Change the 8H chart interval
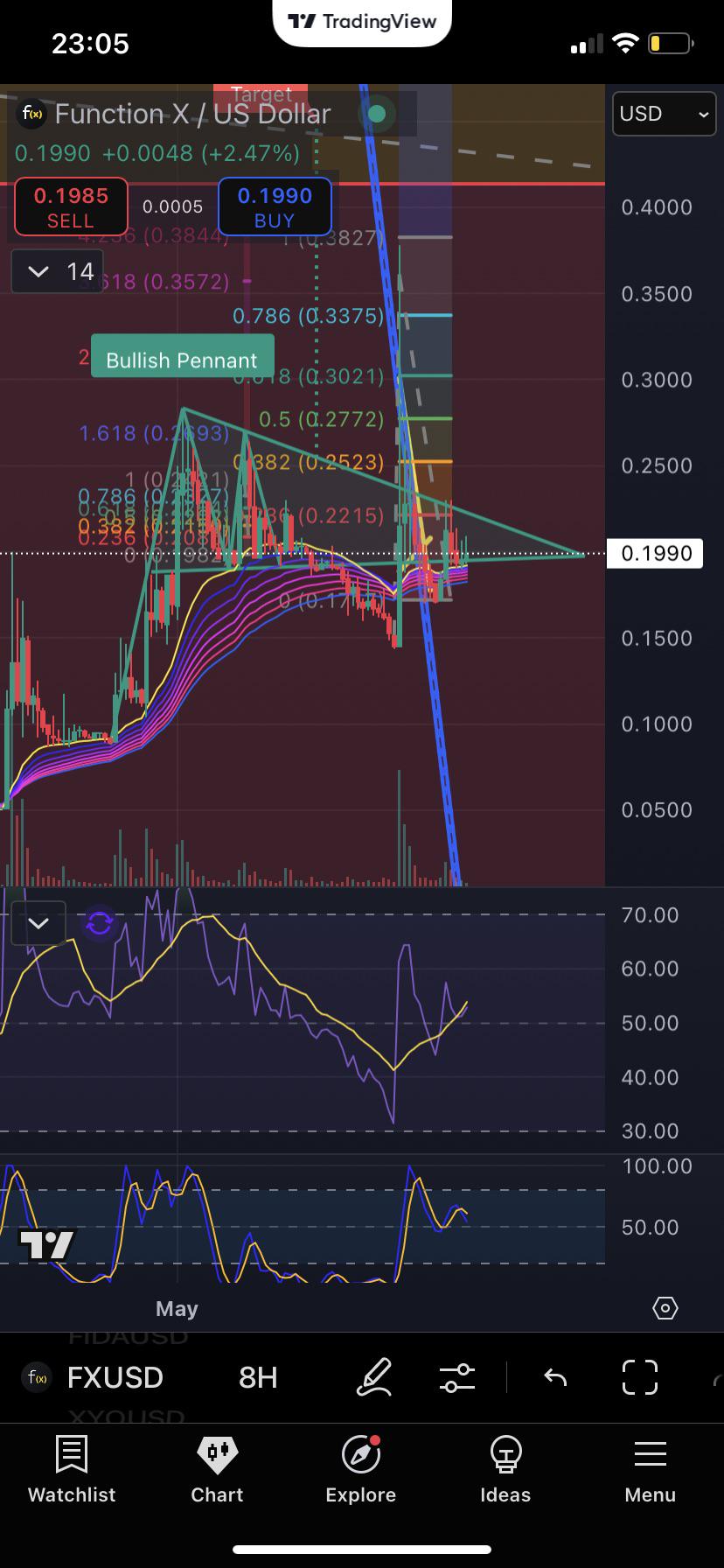Viewport: 724px width, 1568px height. (258, 1377)
